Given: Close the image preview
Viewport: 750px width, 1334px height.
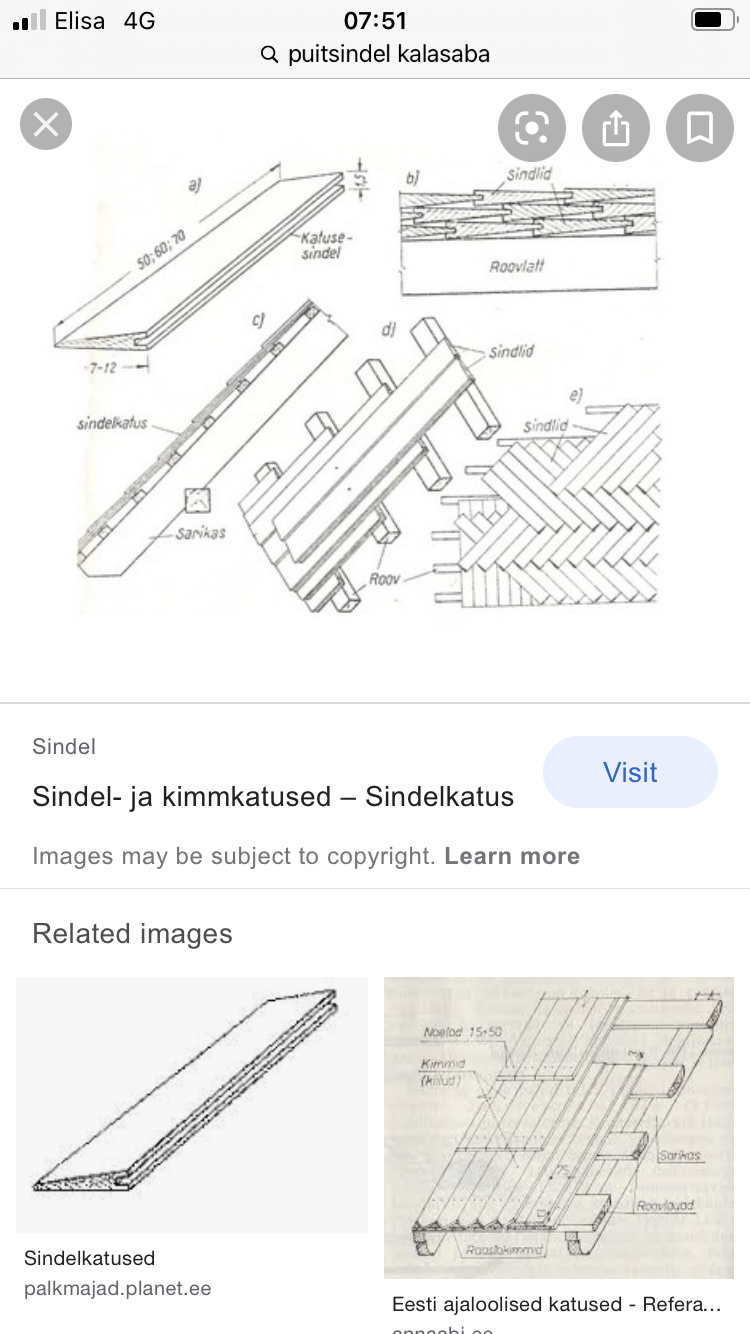Looking at the screenshot, I should (x=46, y=125).
